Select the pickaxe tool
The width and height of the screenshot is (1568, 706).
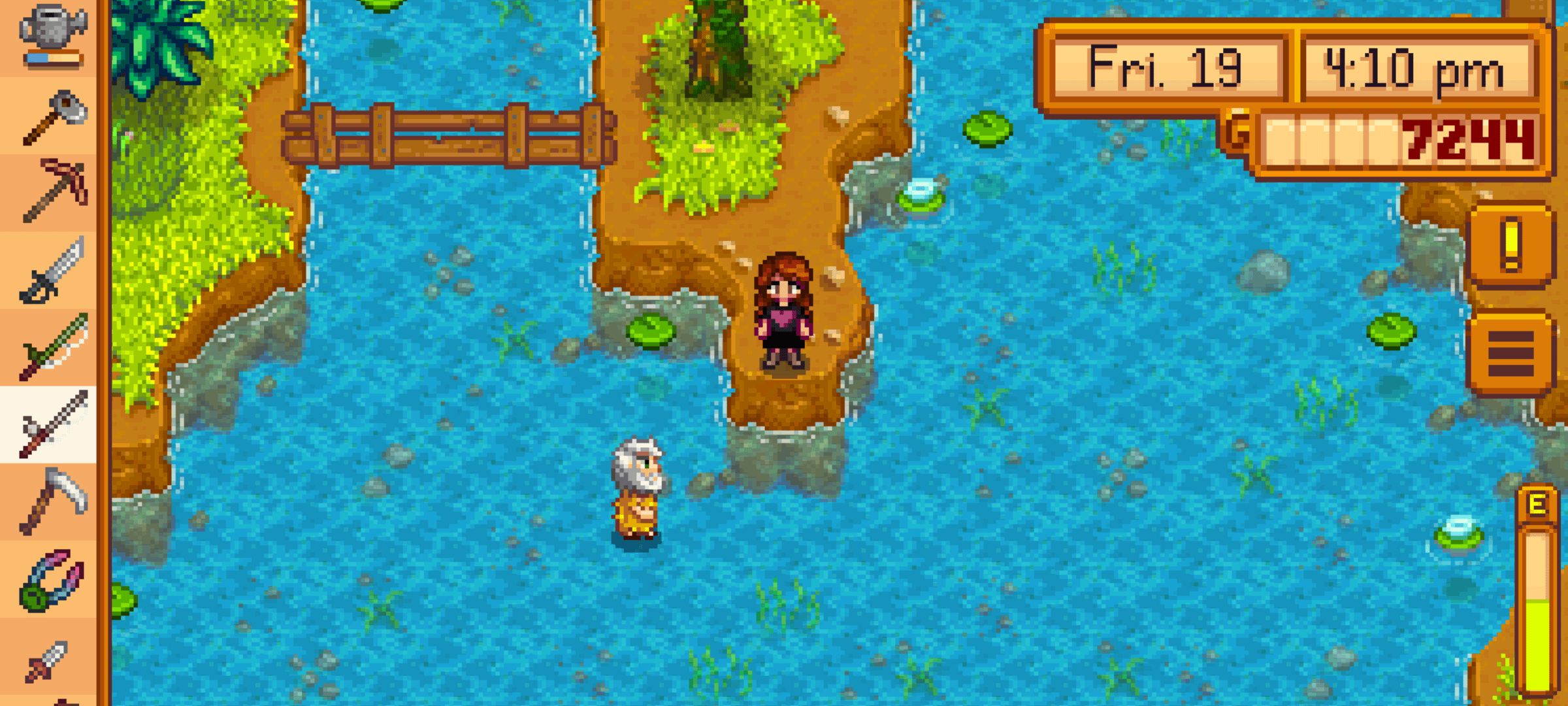(54, 192)
